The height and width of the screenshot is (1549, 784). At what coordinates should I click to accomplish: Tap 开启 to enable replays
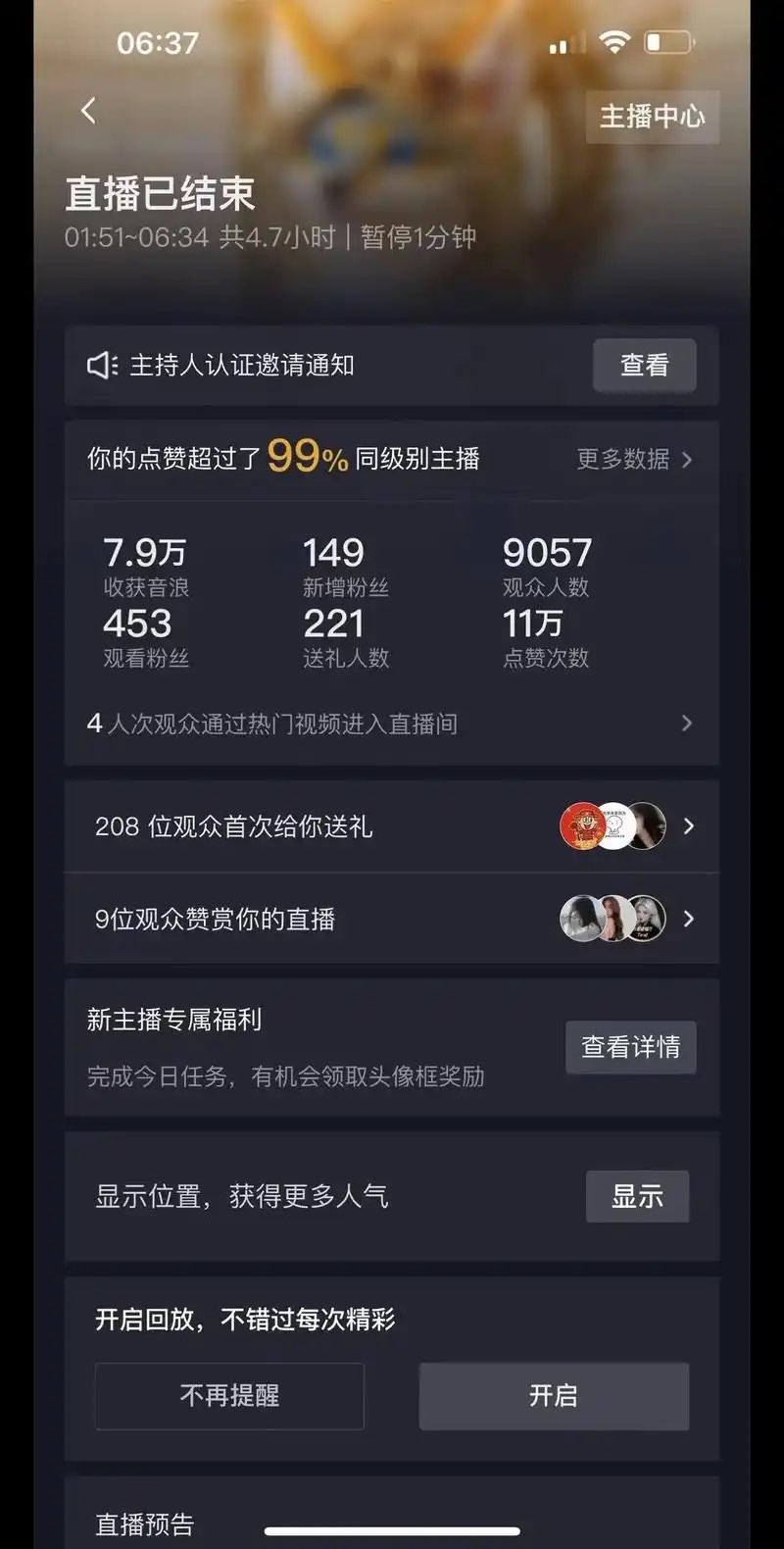[554, 1395]
